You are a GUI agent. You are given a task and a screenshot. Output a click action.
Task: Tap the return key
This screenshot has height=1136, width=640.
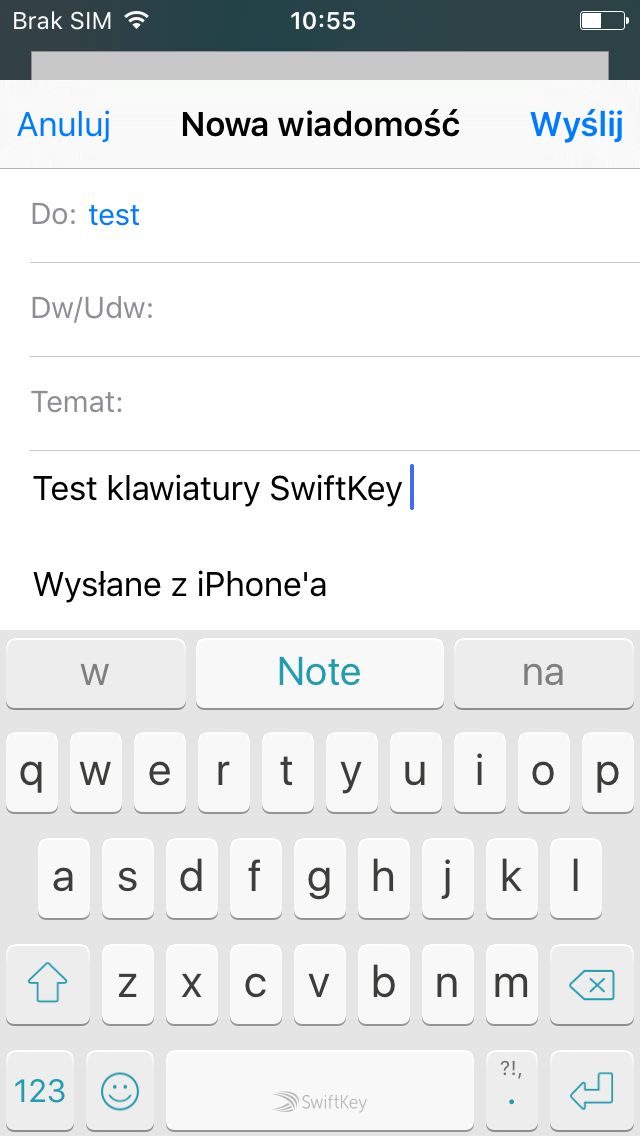tap(592, 1090)
